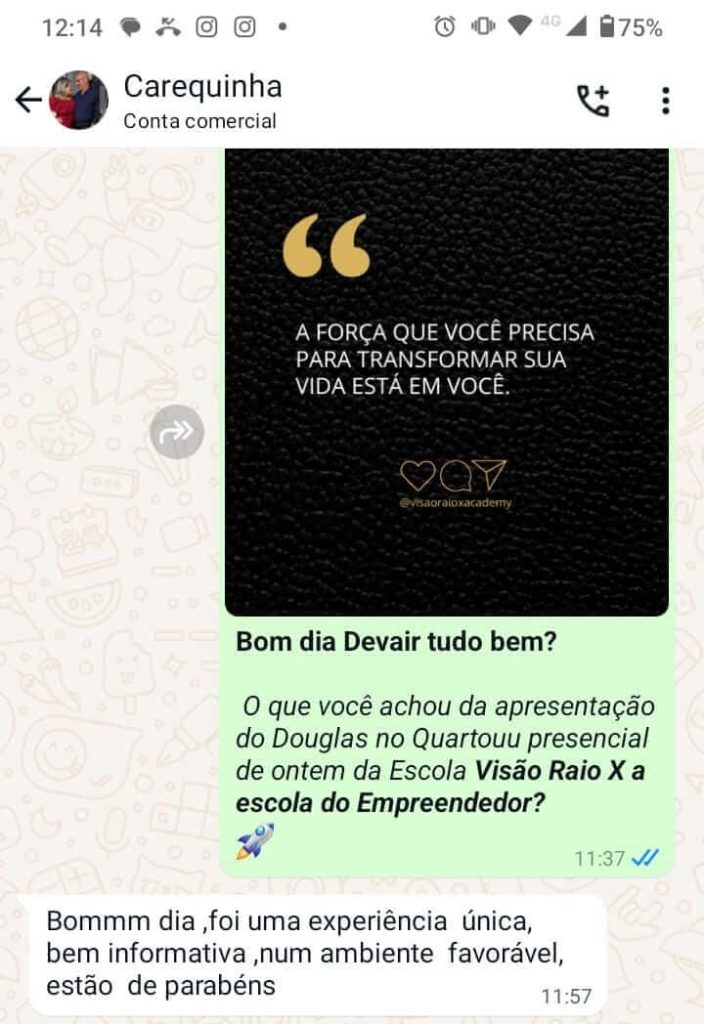The width and height of the screenshot is (704, 1024).
Task: Start a call with Carequinha
Action: tap(593, 100)
